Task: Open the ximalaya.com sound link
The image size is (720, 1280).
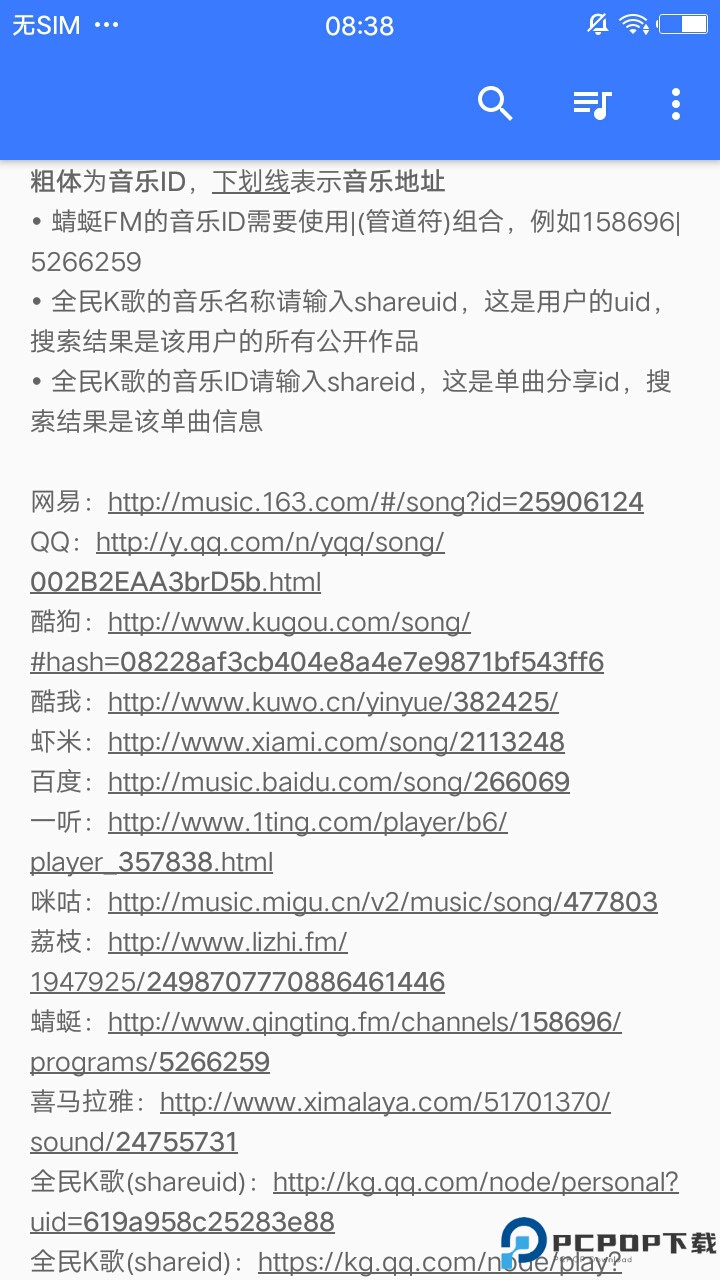Action: 385,1102
